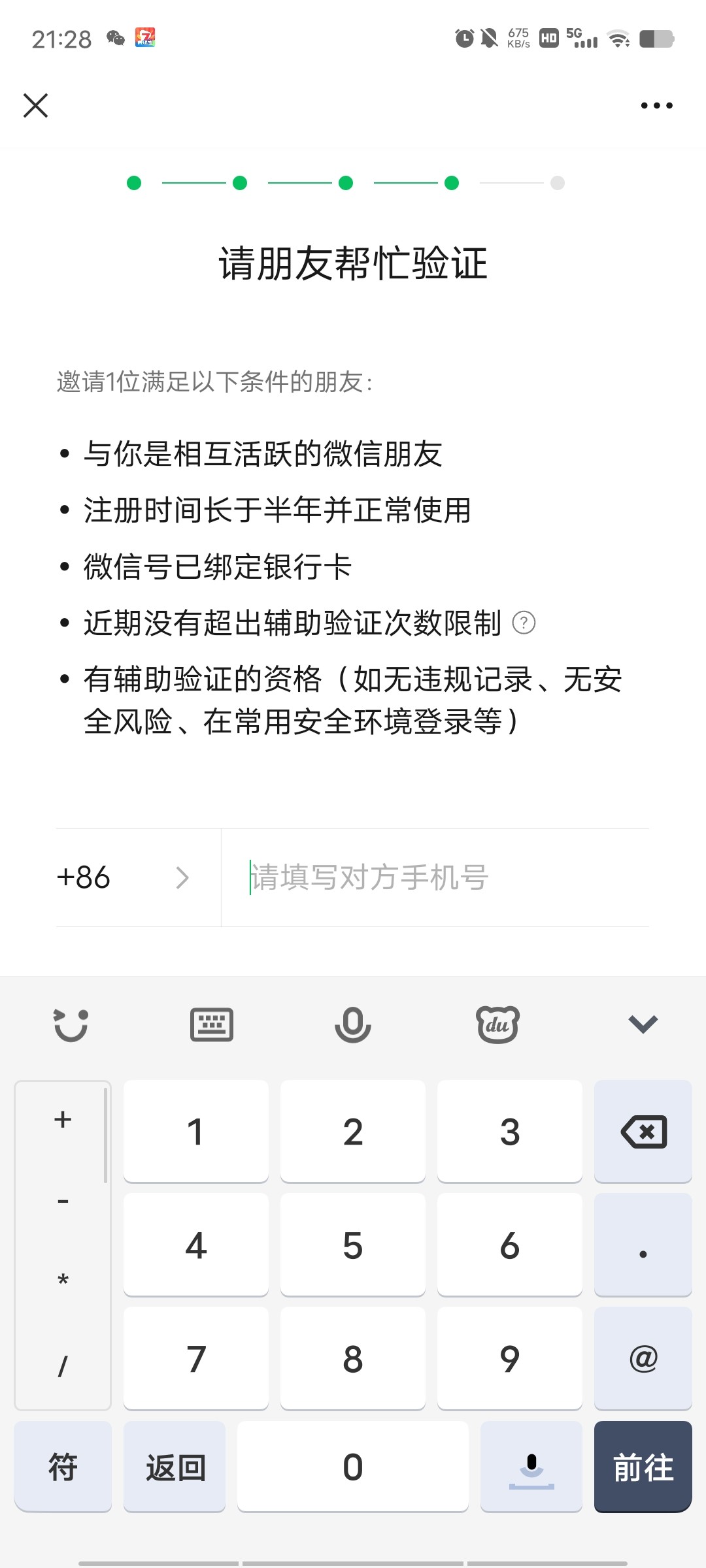Open the three-dot overflow menu
Screen dimensions: 706x1568
pos(656,105)
